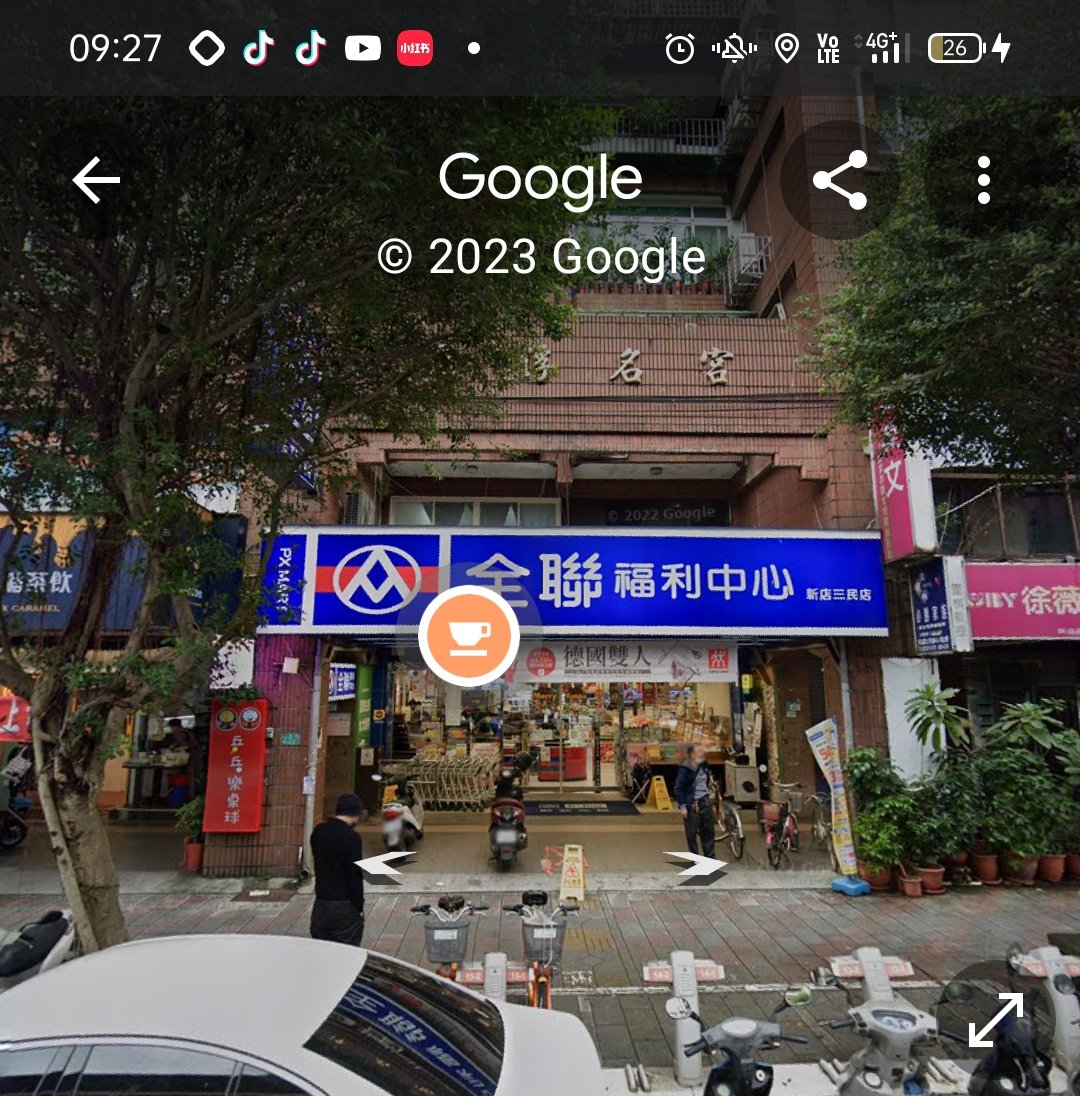Open the three-dot overflow menu

[x=984, y=181]
